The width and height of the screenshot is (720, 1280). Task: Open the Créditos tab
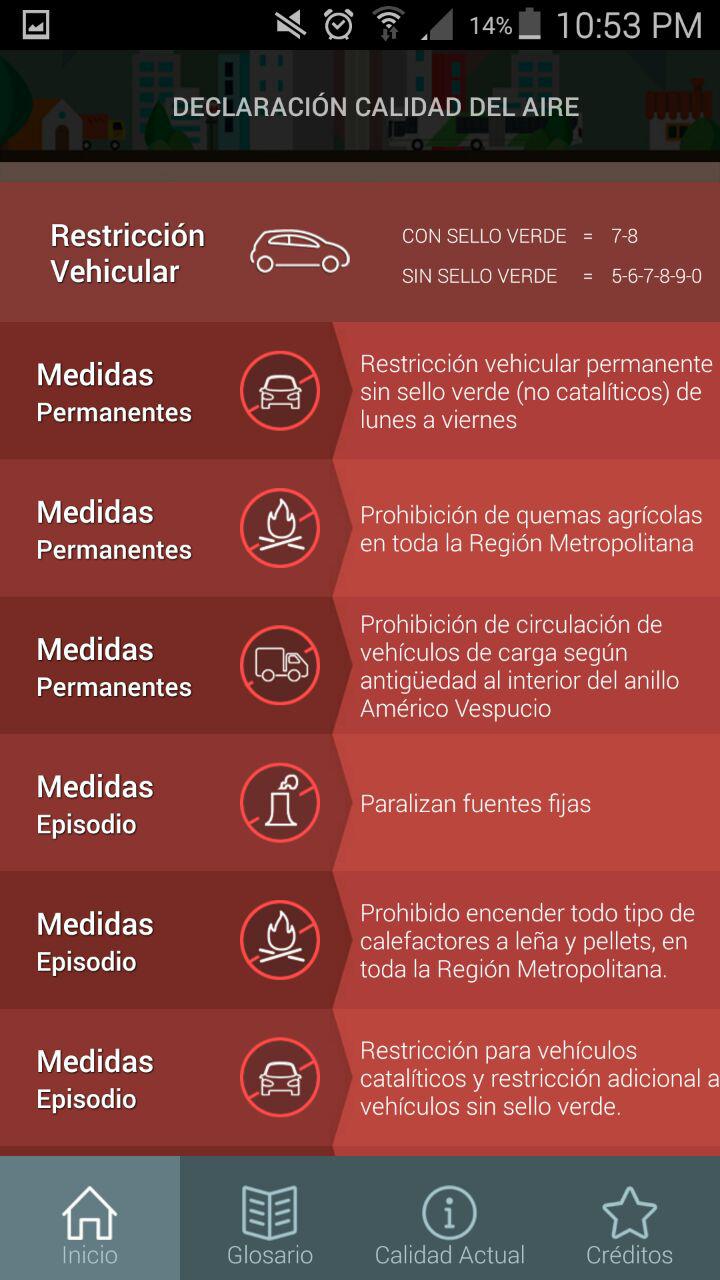pos(630,1218)
